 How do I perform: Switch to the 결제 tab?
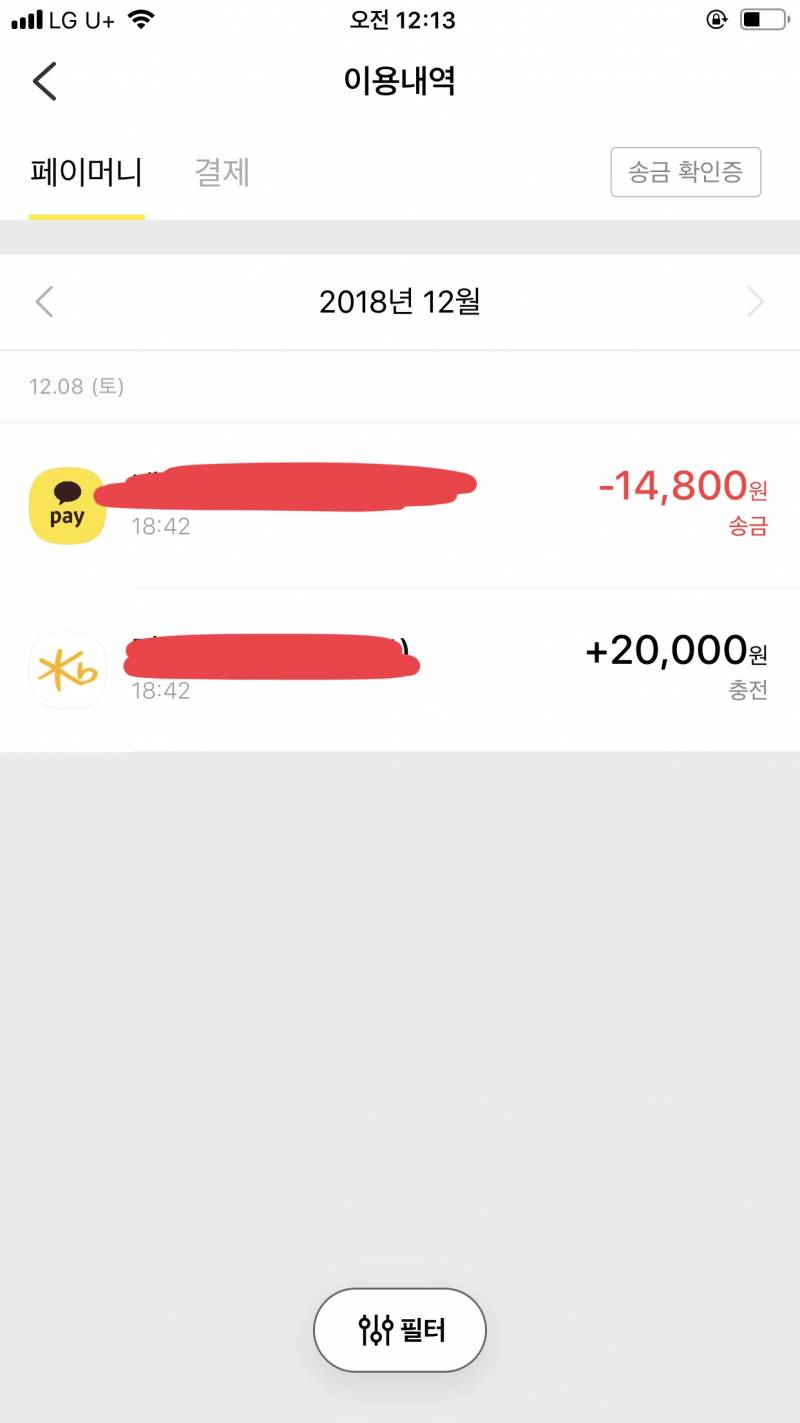222,173
